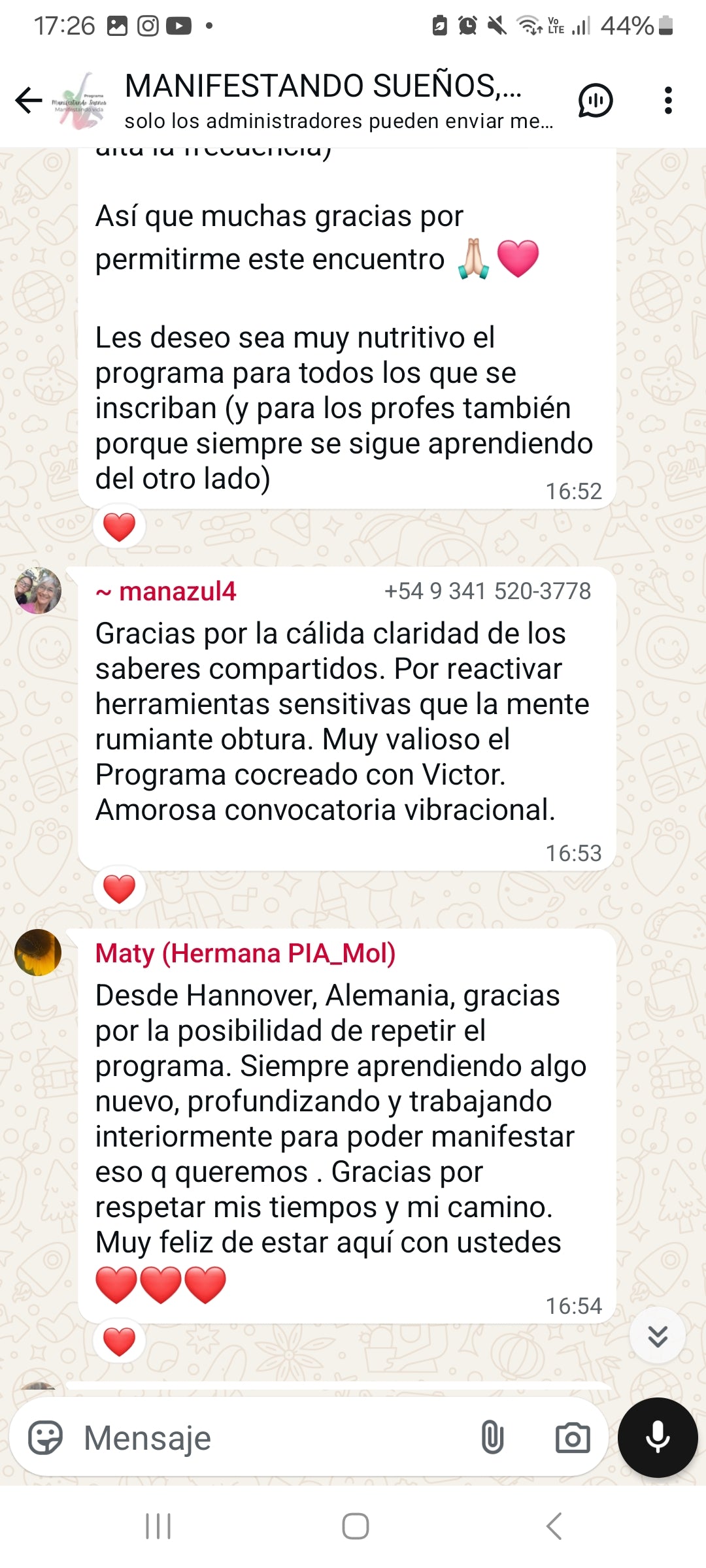
Task: View heart reaction on the 16:52 message
Action: point(119,527)
